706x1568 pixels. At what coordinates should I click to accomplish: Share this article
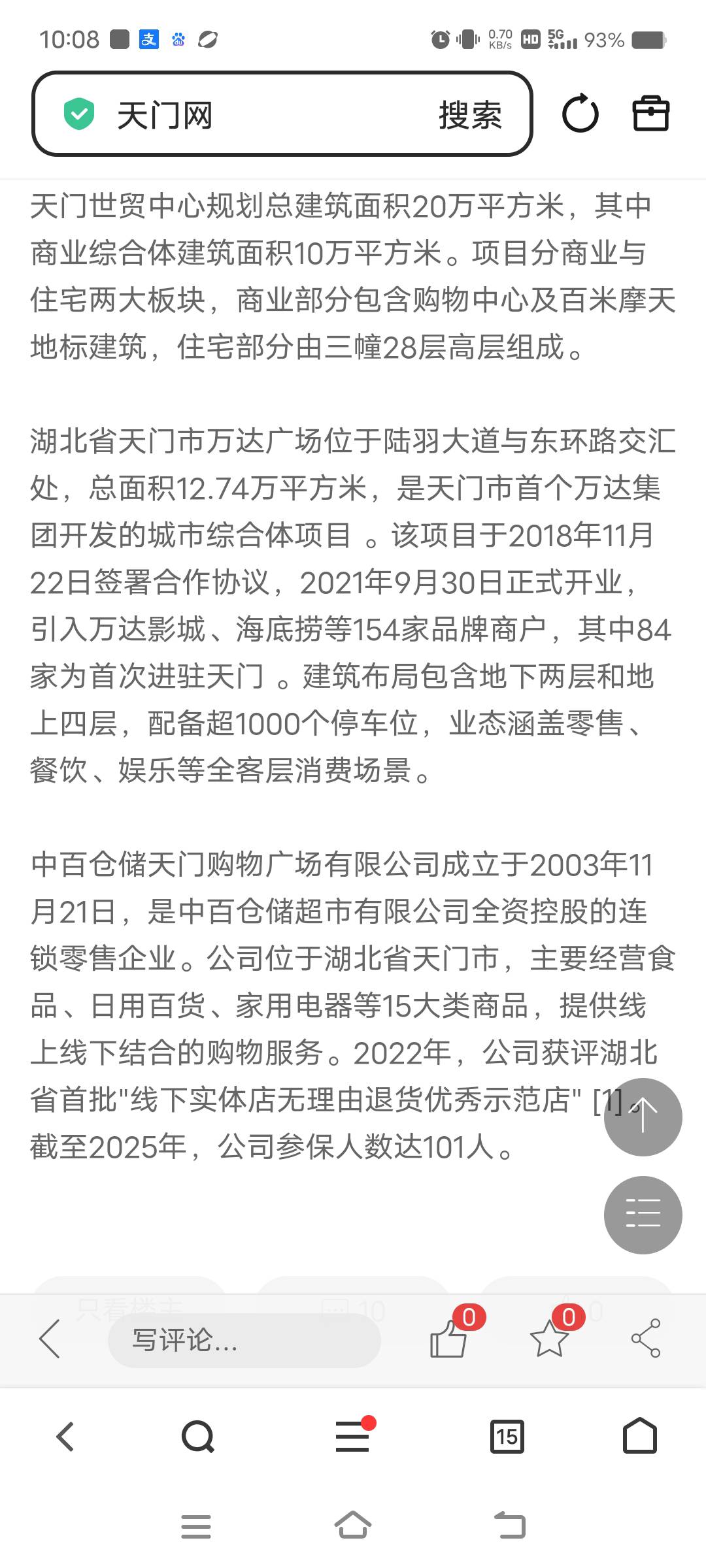pyautogui.click(x=646, y=1339)
